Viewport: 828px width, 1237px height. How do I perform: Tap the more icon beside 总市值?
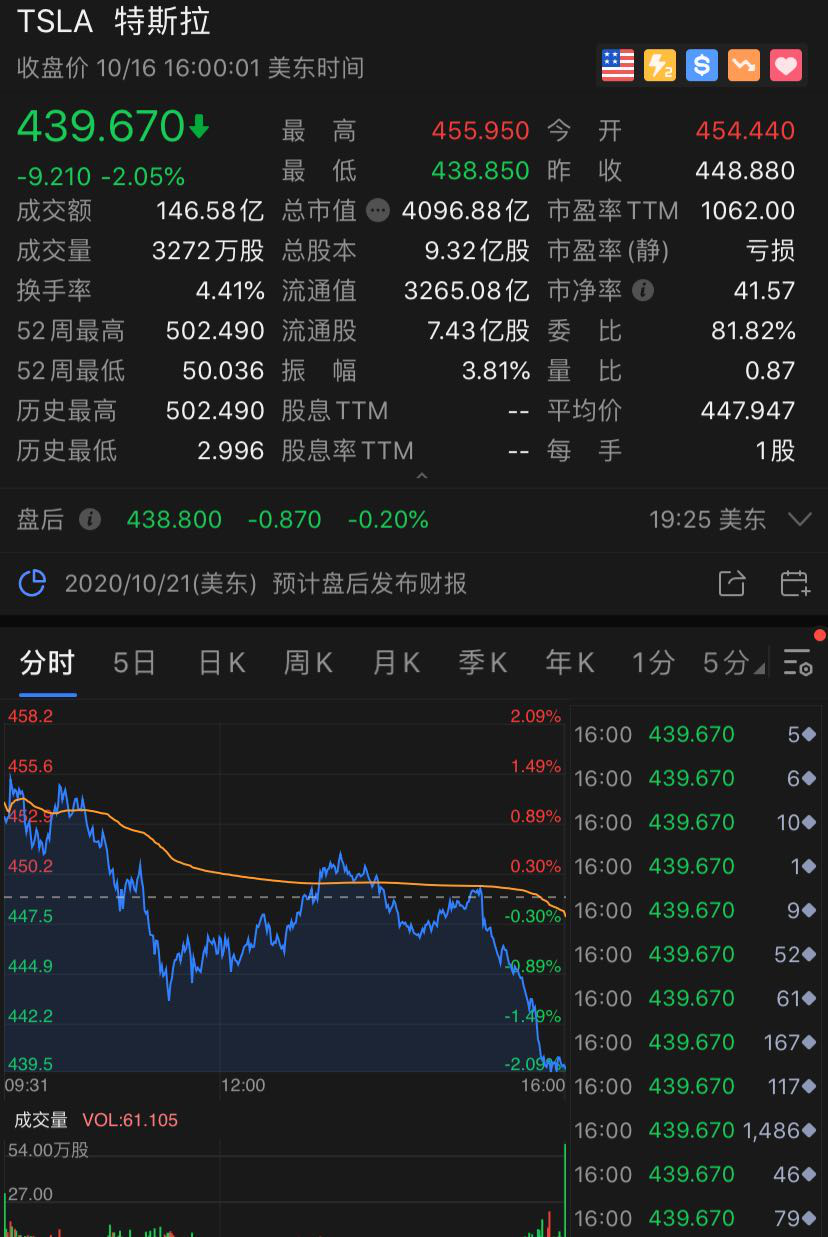(377, 211)
